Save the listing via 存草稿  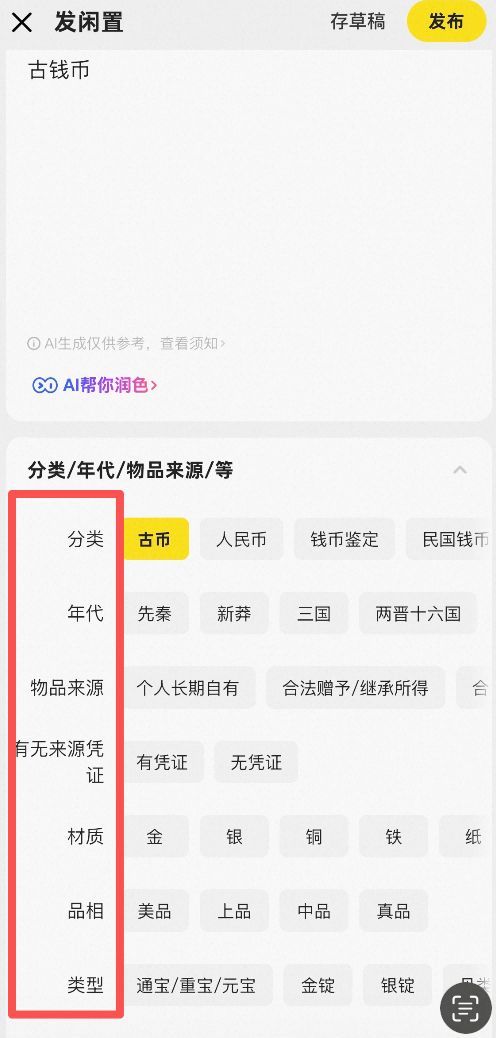[x=358, y=22]
